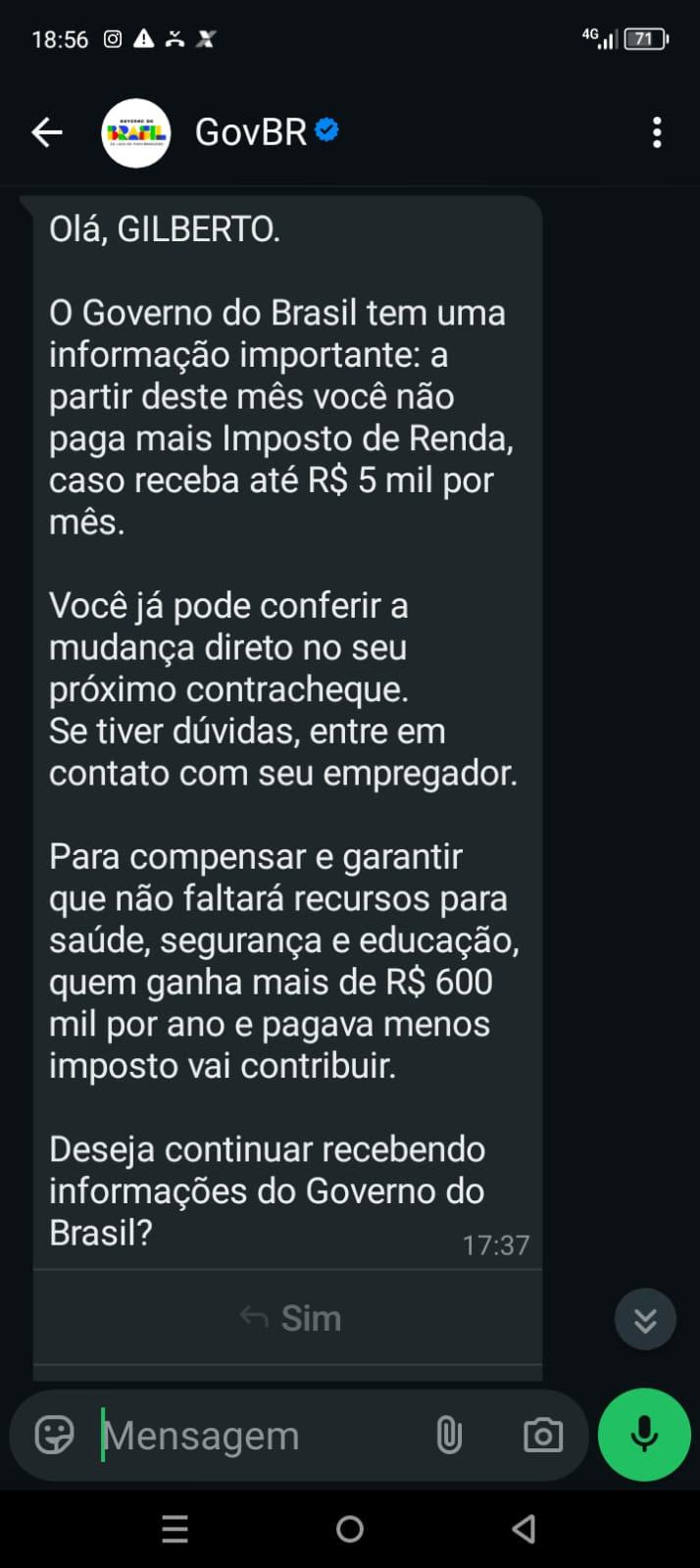The image size is (700, 1568).
Task: Jump to the latest messages
Action: 645,1320
